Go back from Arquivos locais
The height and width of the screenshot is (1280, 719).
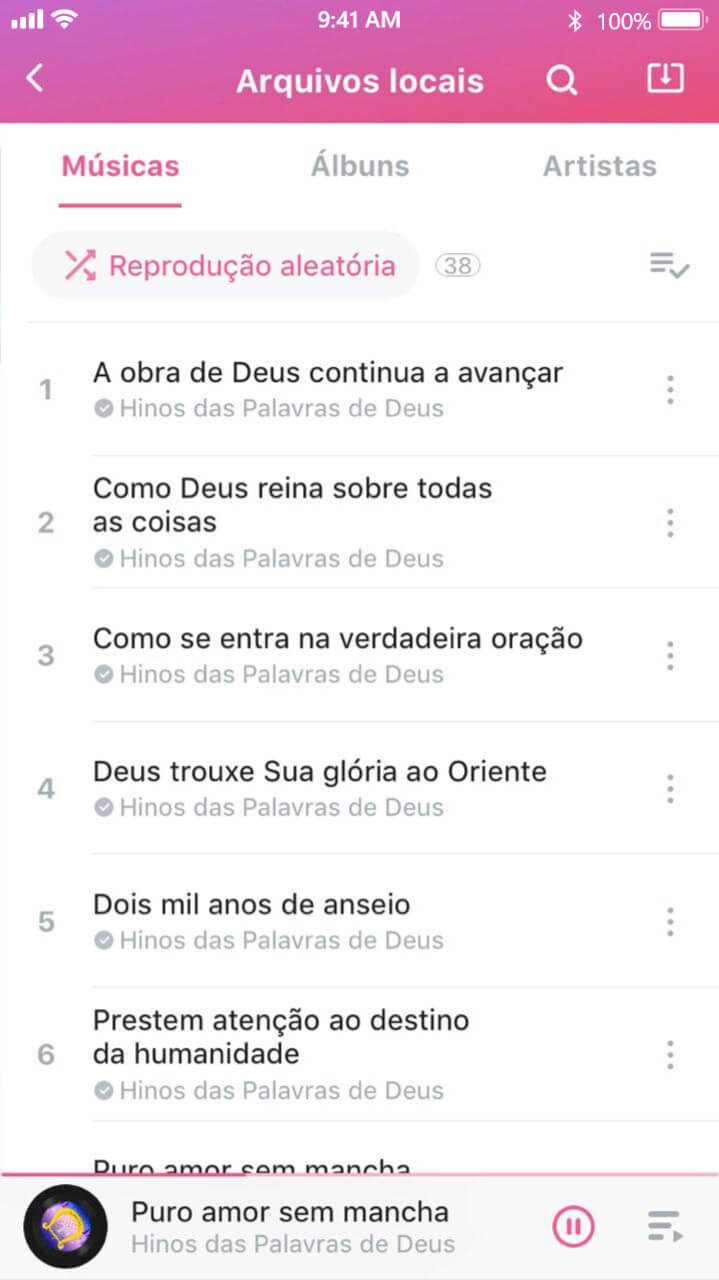tap(35, 79)
